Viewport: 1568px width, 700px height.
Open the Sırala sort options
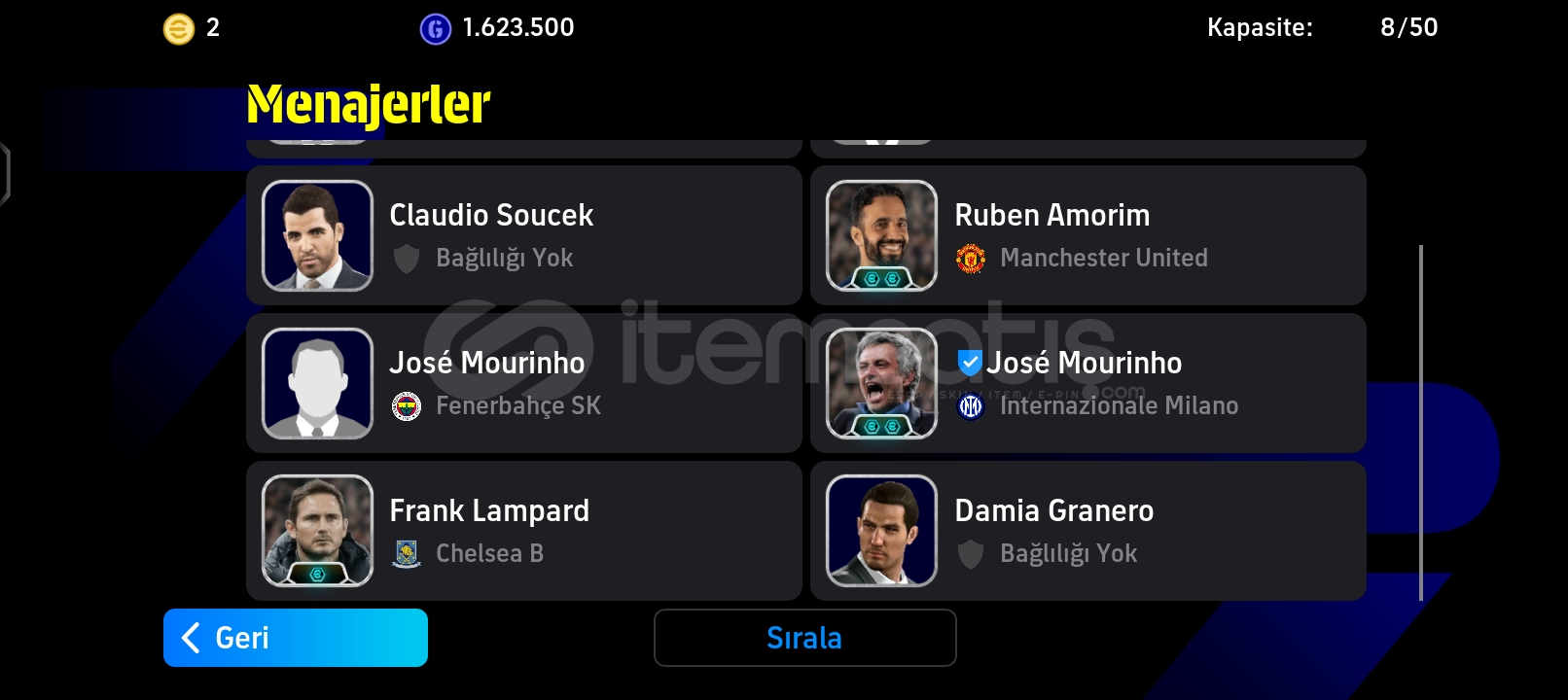804,638
